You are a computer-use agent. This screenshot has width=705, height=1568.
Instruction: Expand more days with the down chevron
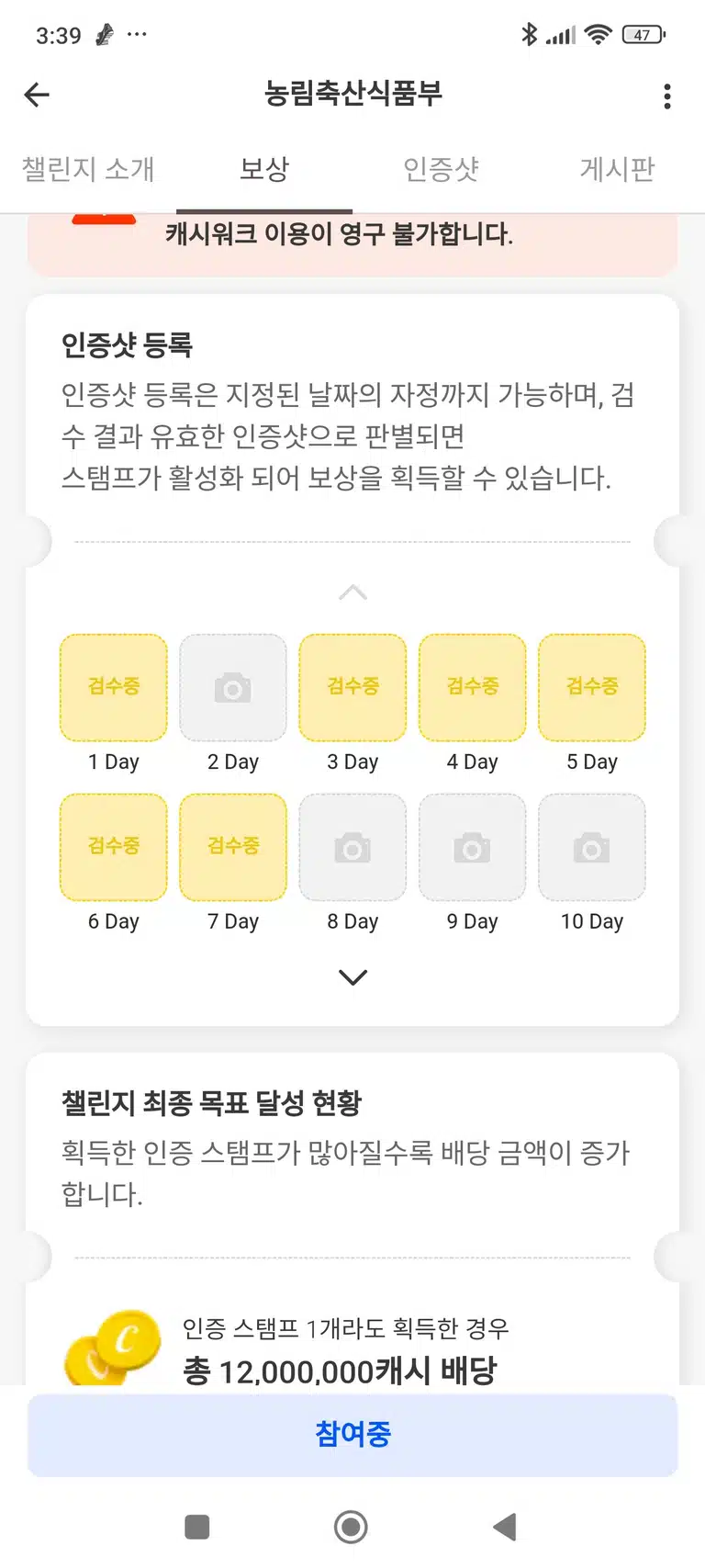pos(352,976)
